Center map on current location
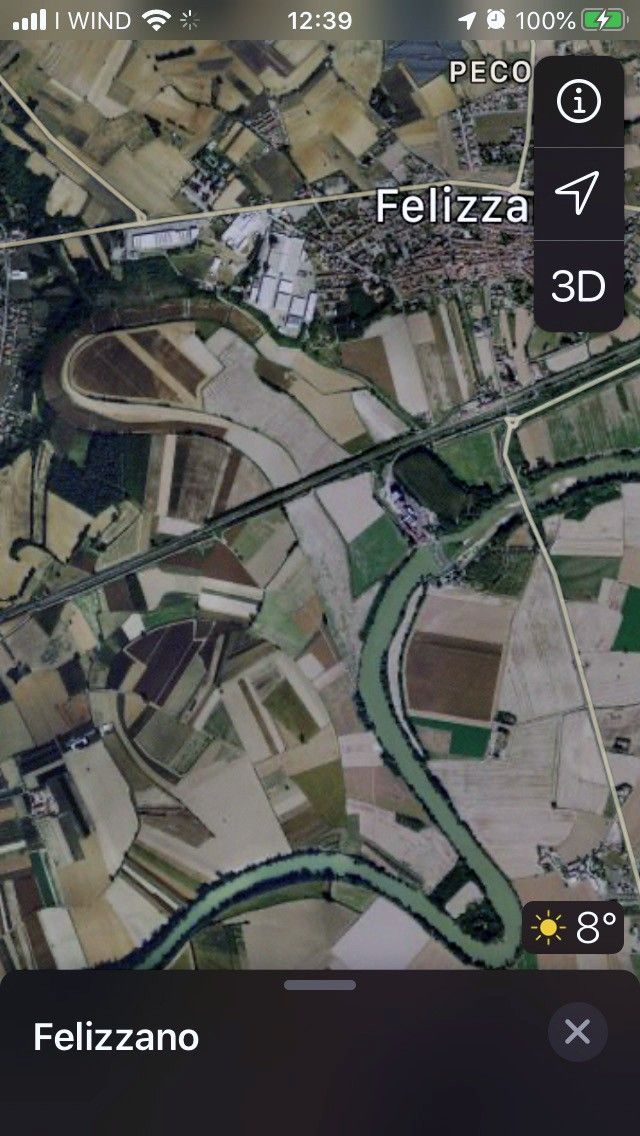Image resolution: width=640 pixels, height=1136 pixels. tap(578, 193)
